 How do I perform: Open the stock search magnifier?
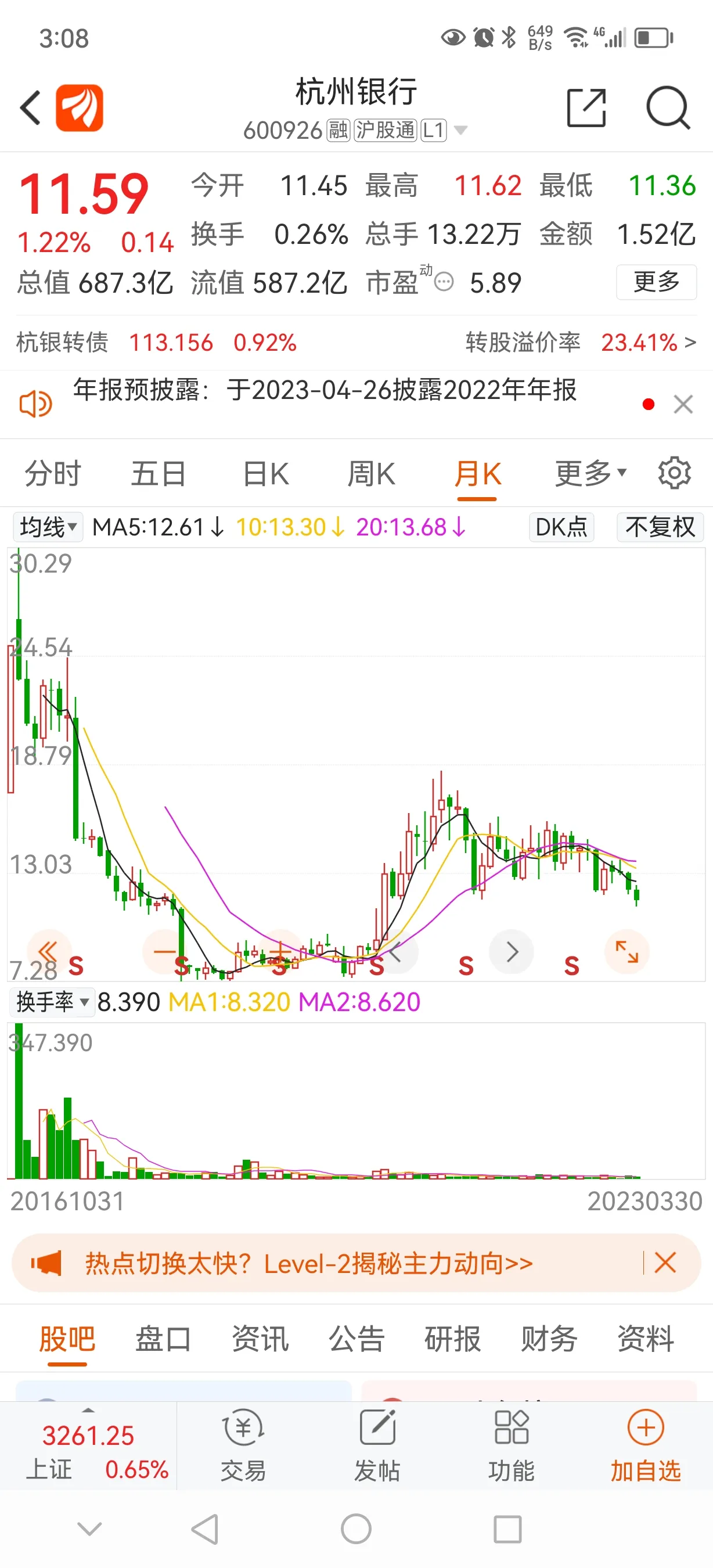coord(667,108)
